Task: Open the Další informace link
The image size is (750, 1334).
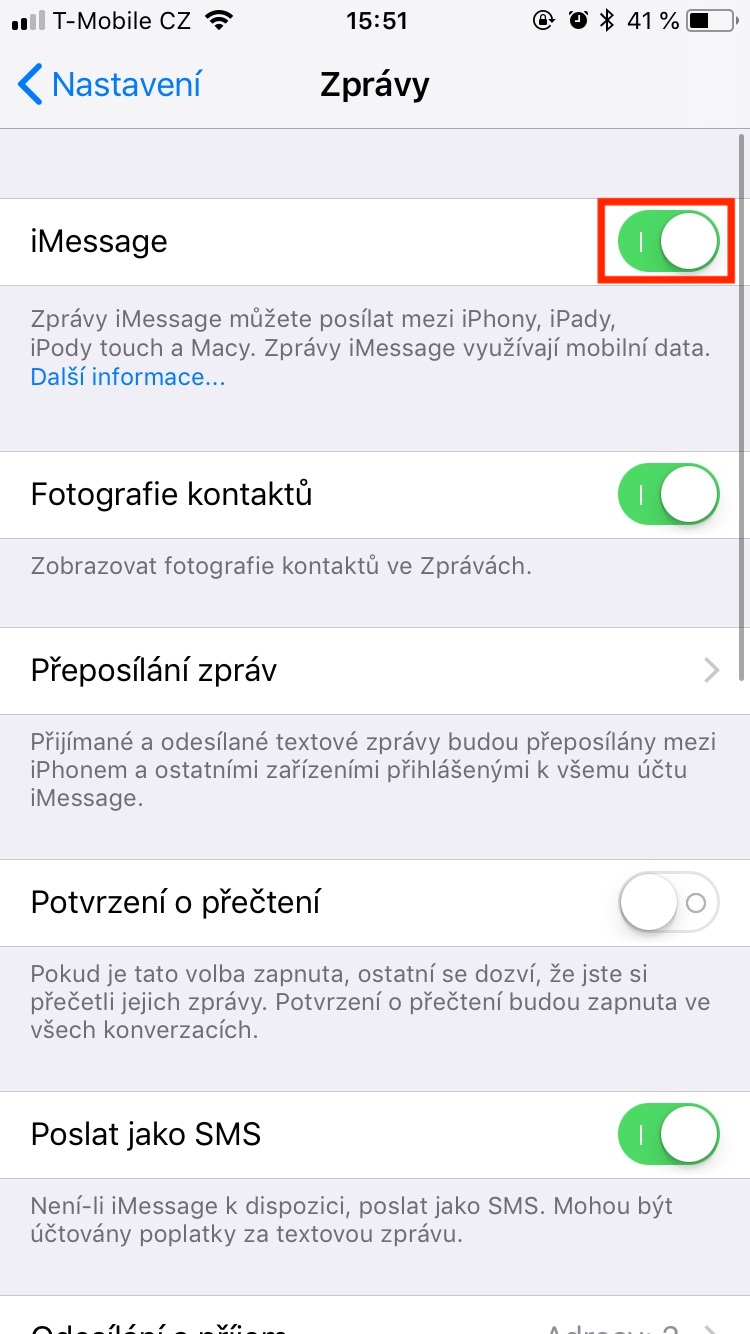Action: tap(127, 377)
